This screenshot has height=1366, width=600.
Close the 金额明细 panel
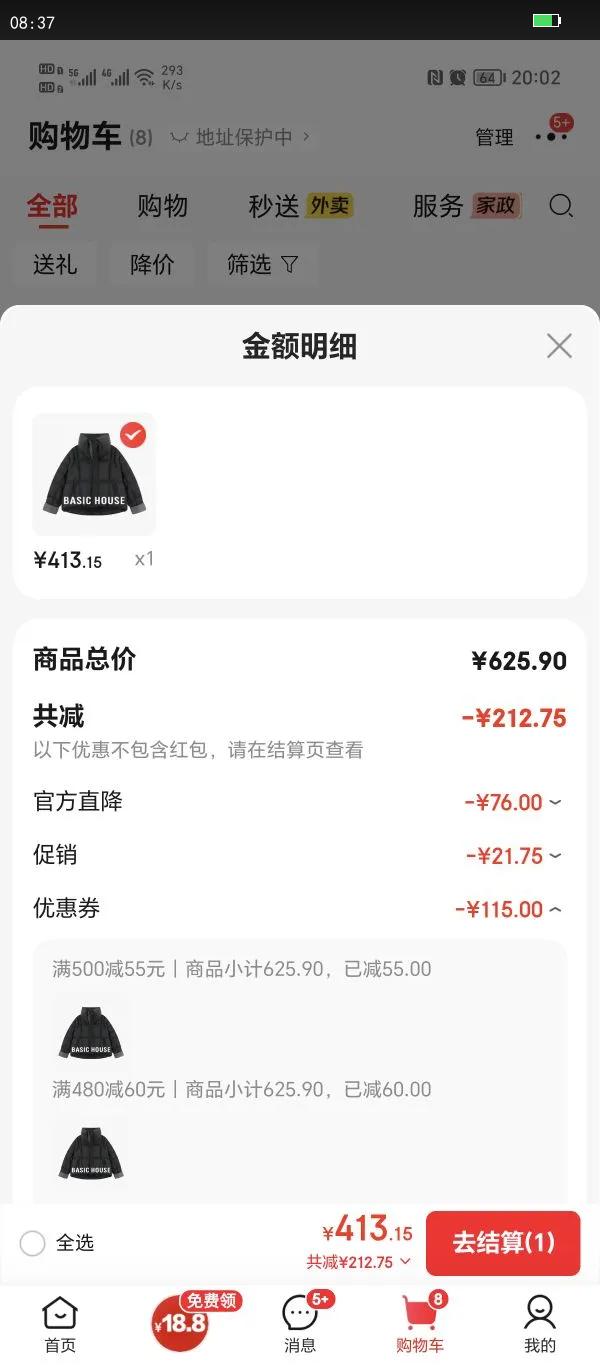(559, 346)
